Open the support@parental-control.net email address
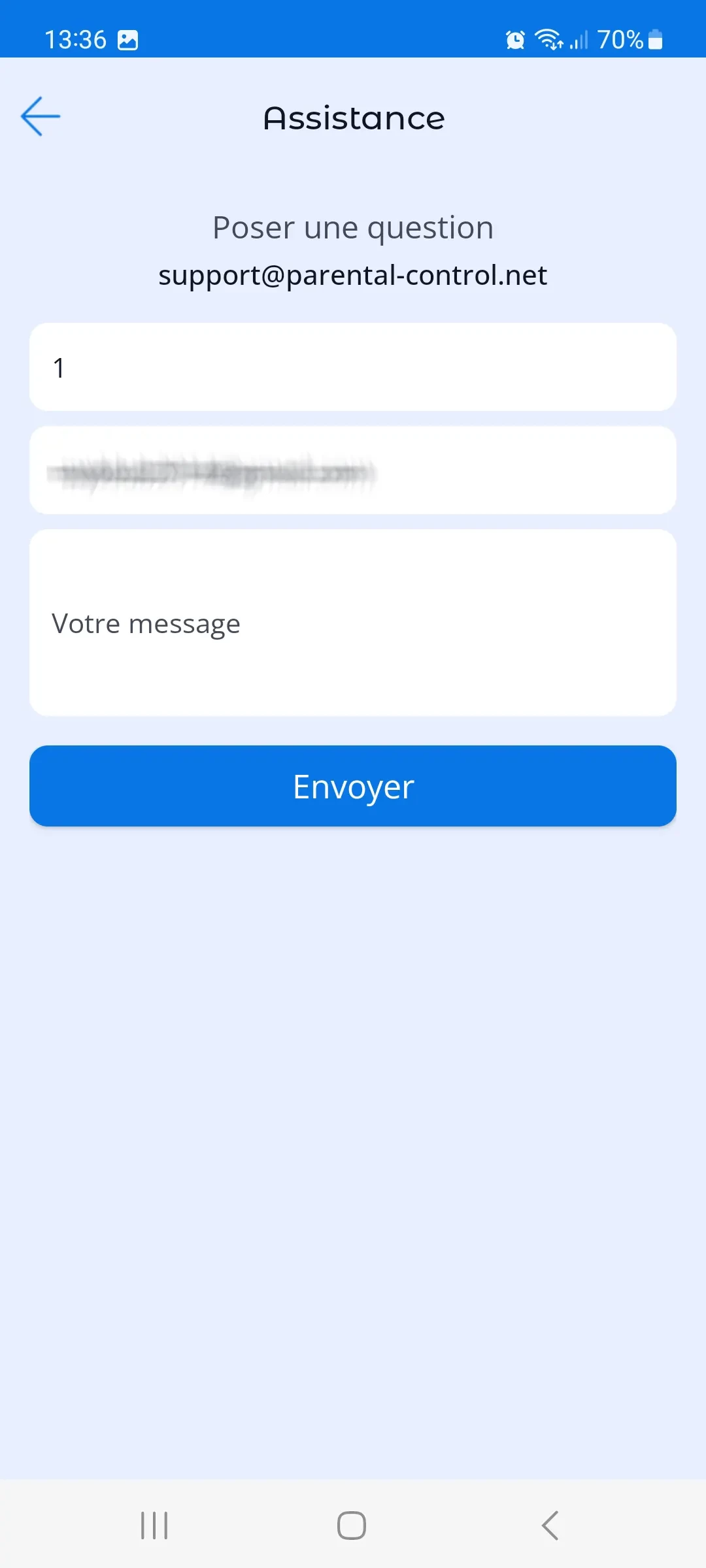The width and height of the screenshot is (706, 1568). (x=353, y=276)
